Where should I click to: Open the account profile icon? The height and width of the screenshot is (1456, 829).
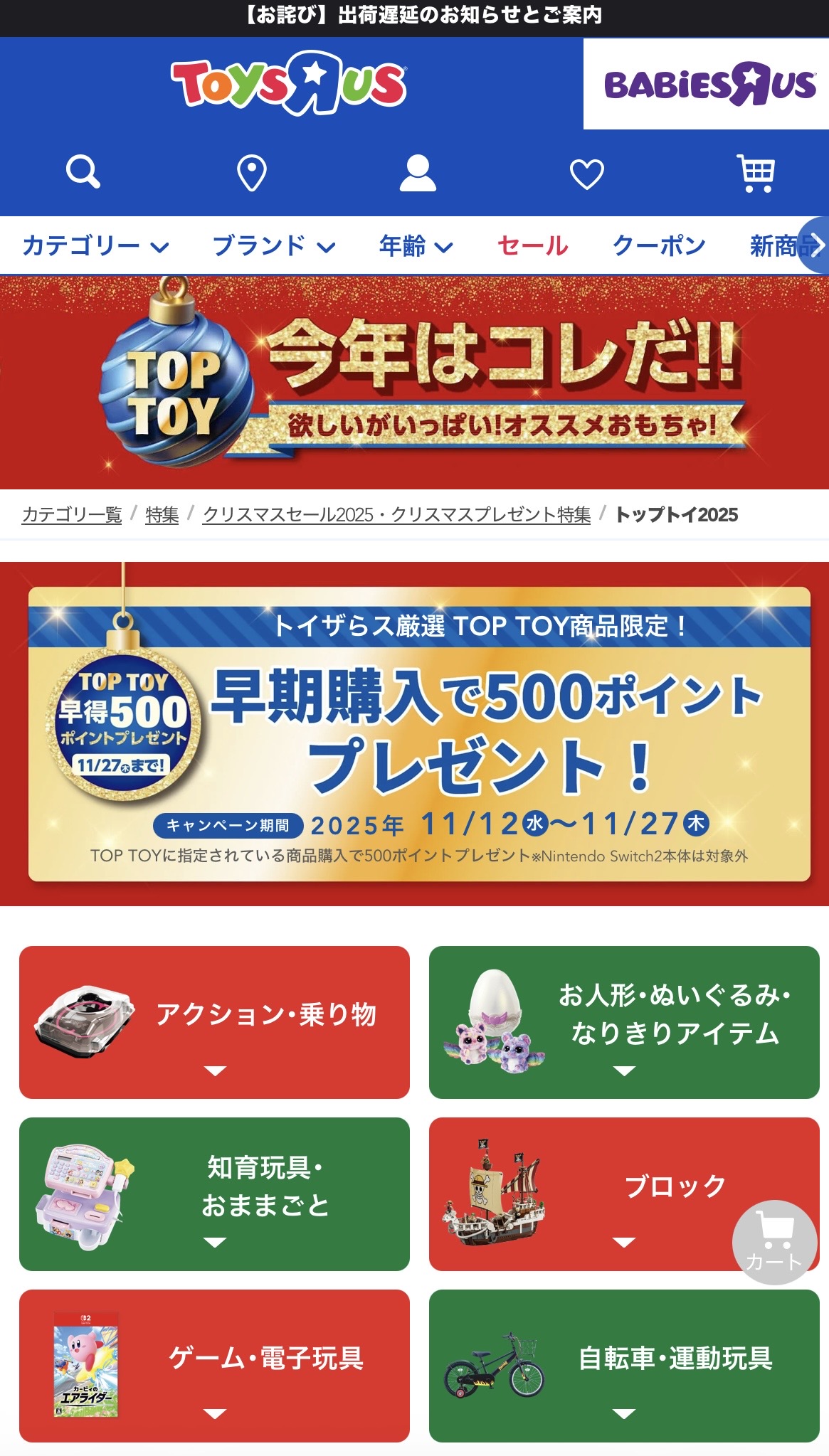418,174
